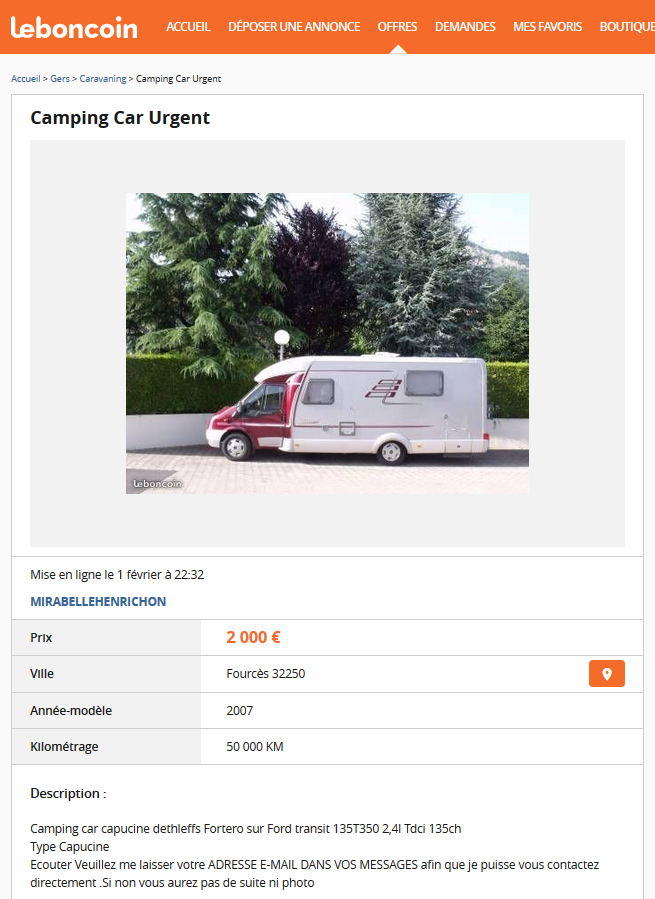This screenshot has width=655, height=899.
Task: View seller MIRABELLEHENRICHON's profile
Action: [x=98, y=602]
